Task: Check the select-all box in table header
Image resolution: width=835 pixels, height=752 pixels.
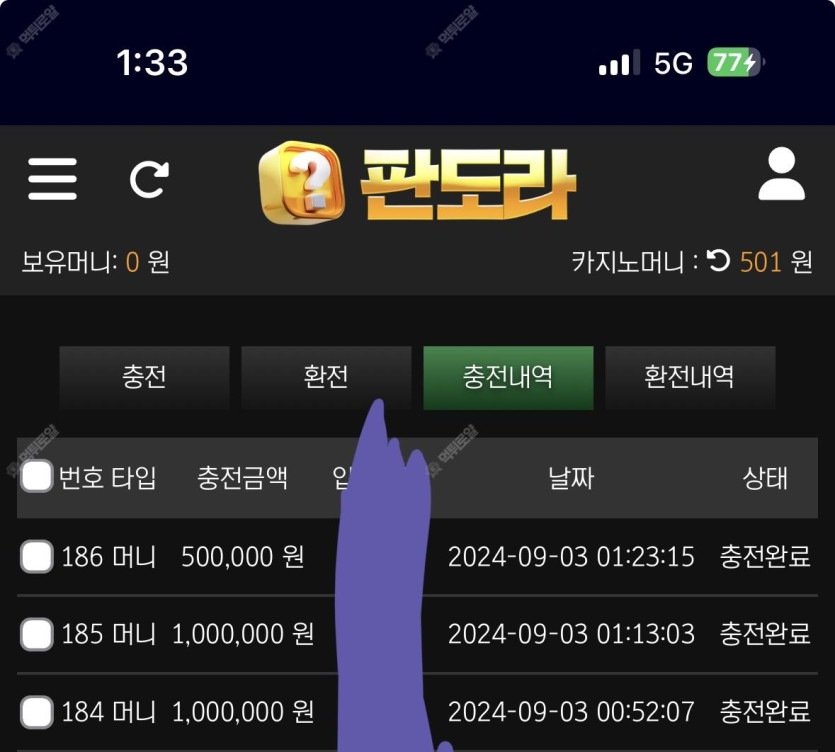Action: (x=37, y=477)
